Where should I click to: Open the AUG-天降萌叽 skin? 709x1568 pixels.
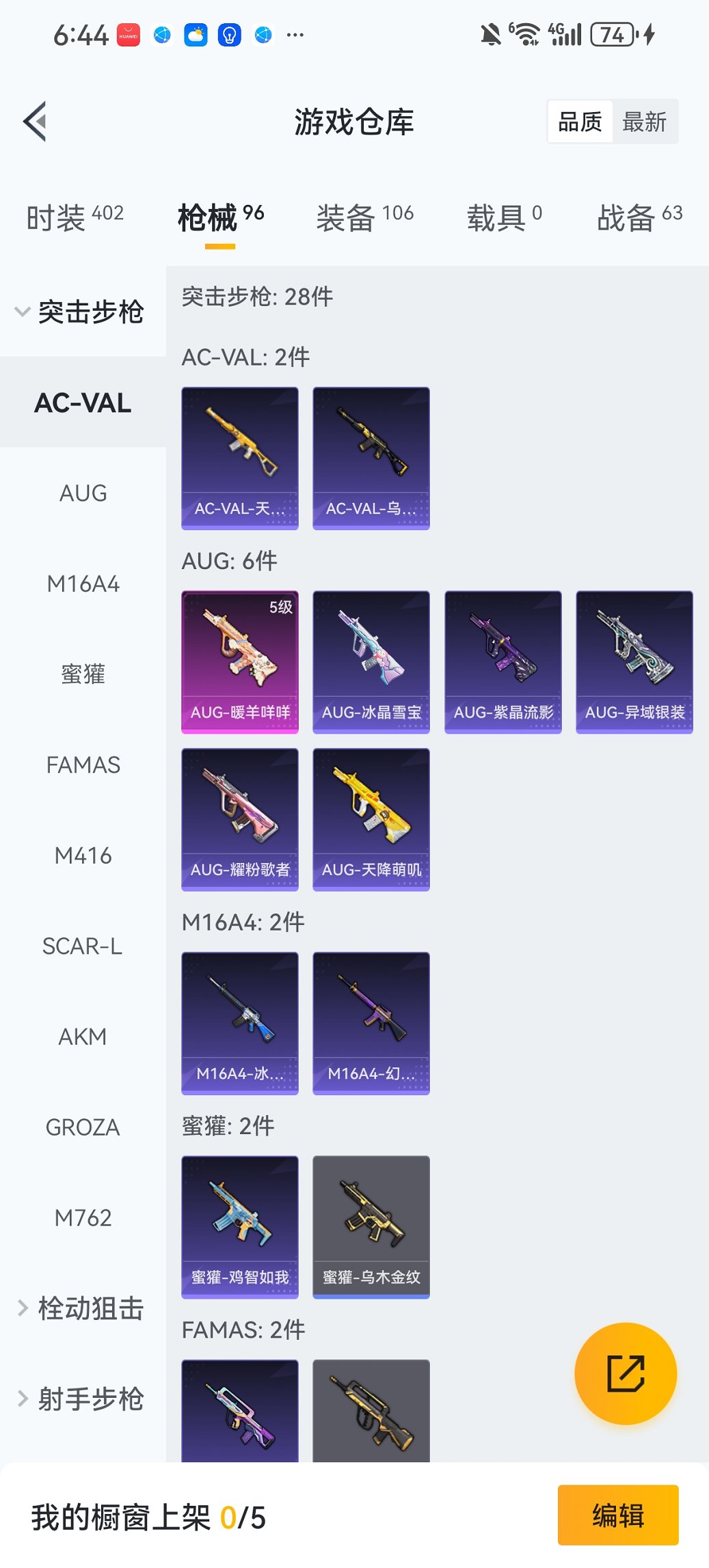(371, 819)
